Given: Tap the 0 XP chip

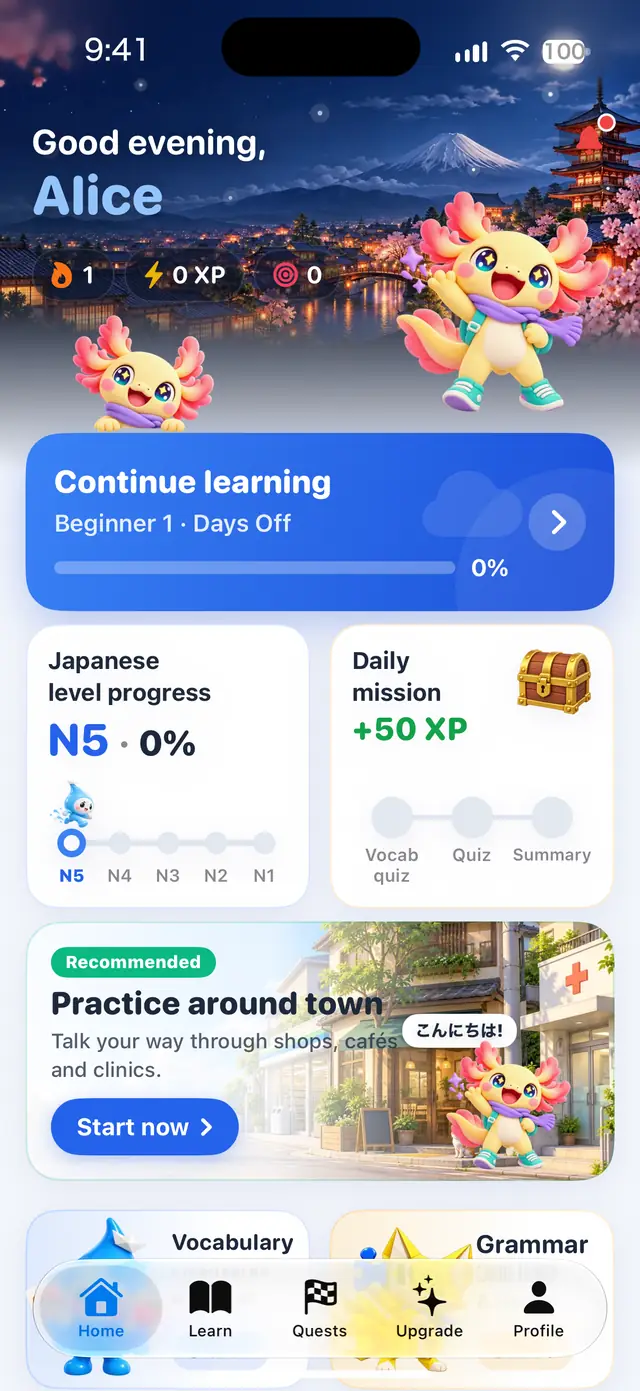Looking at the screenshot, I should pyautogui.click(x=185, y=275).
